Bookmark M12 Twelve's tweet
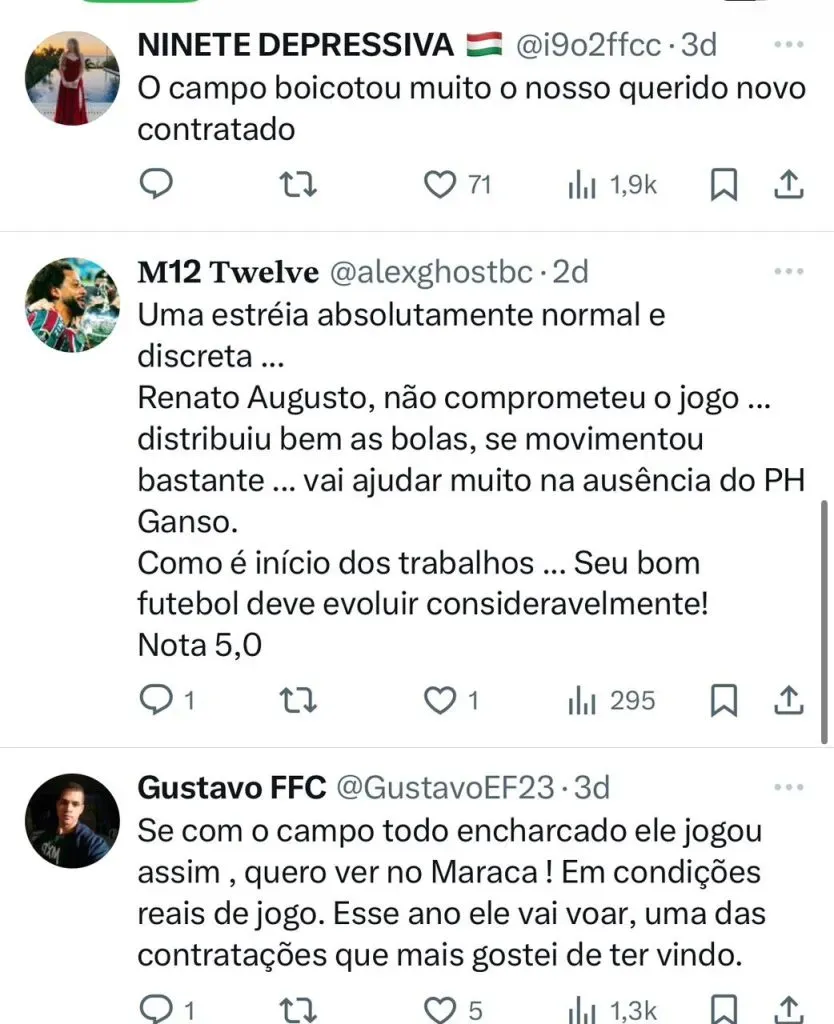Image resolution: width=834 pixels, height=1024 pixels. 724,701
